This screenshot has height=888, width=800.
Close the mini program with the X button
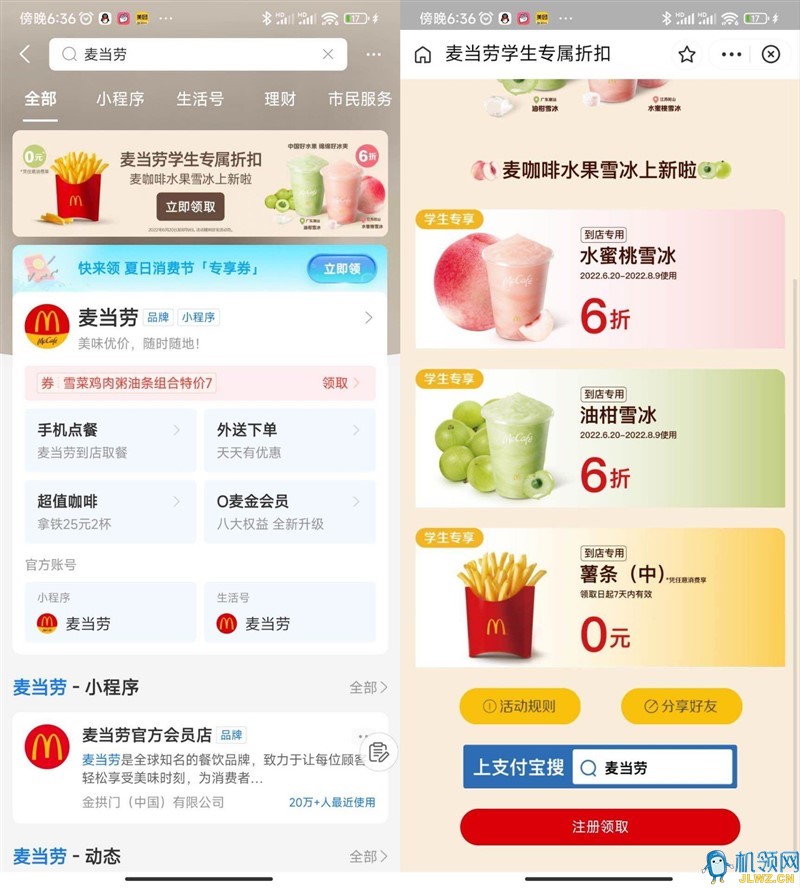(x=770, y=55)
